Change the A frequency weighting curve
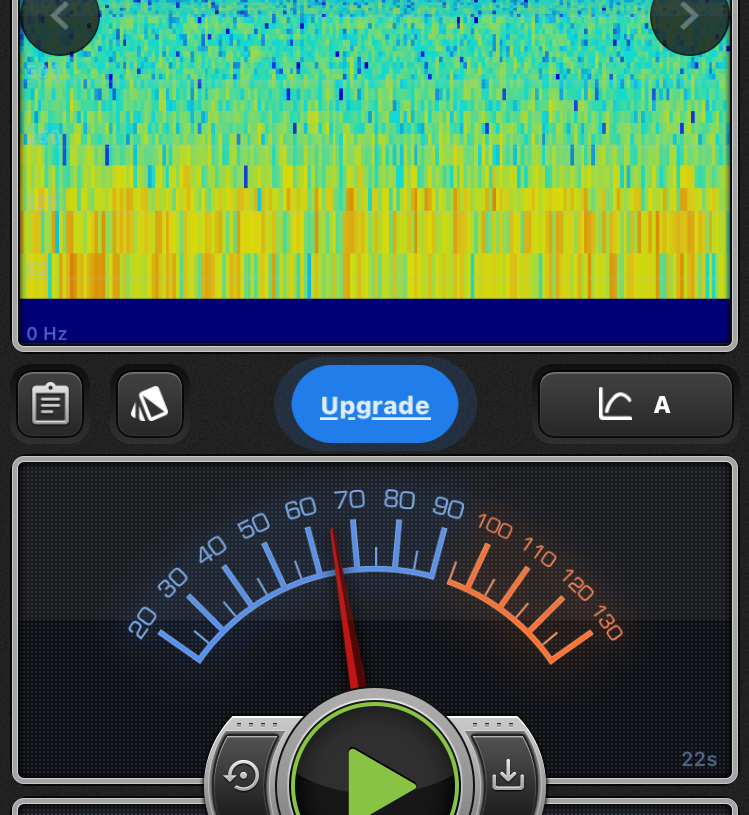The image size is (749, 815). (x=636, y=404)
